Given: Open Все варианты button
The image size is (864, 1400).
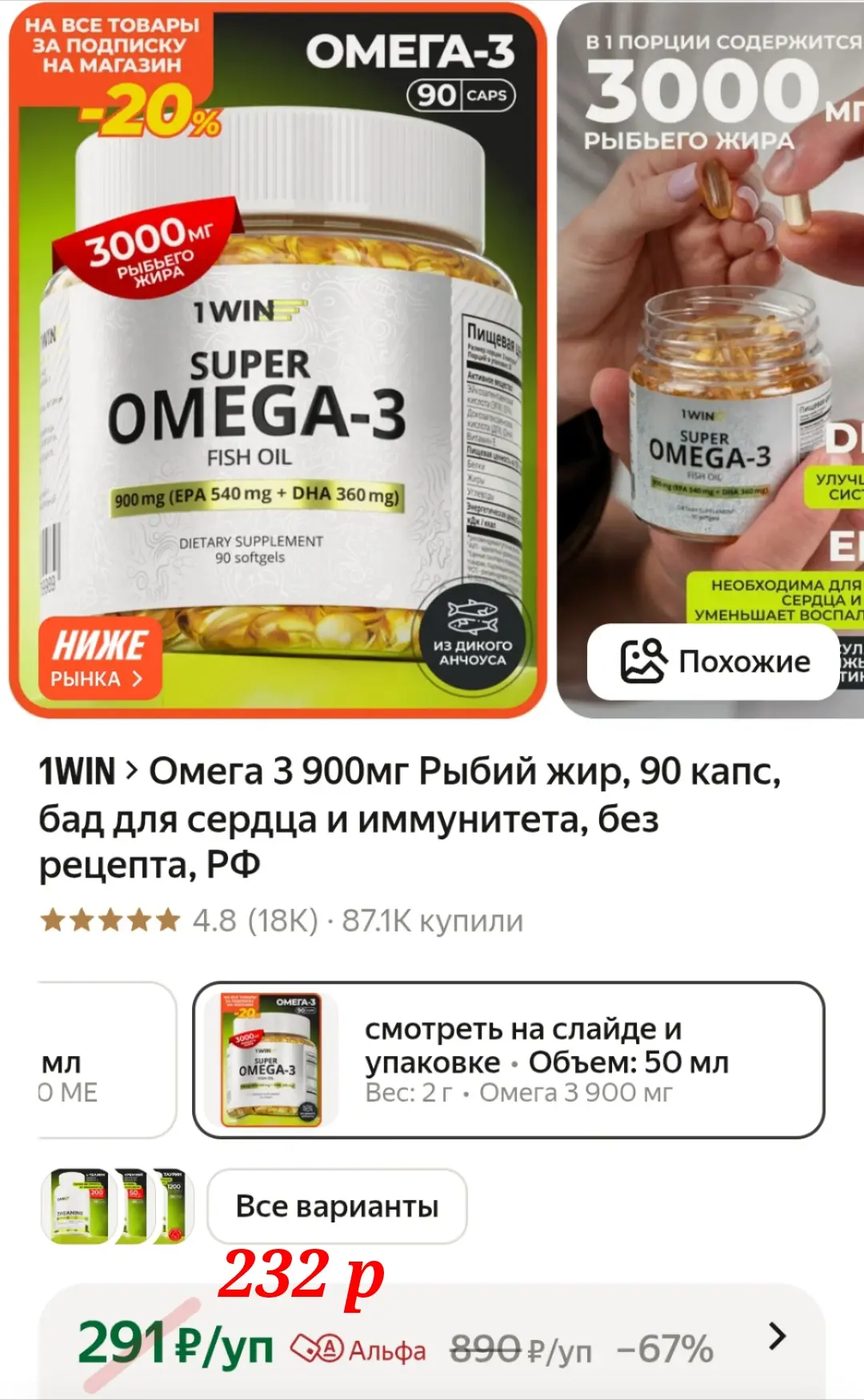Looking at the screenshot, I should click(x=337, y=1206).
